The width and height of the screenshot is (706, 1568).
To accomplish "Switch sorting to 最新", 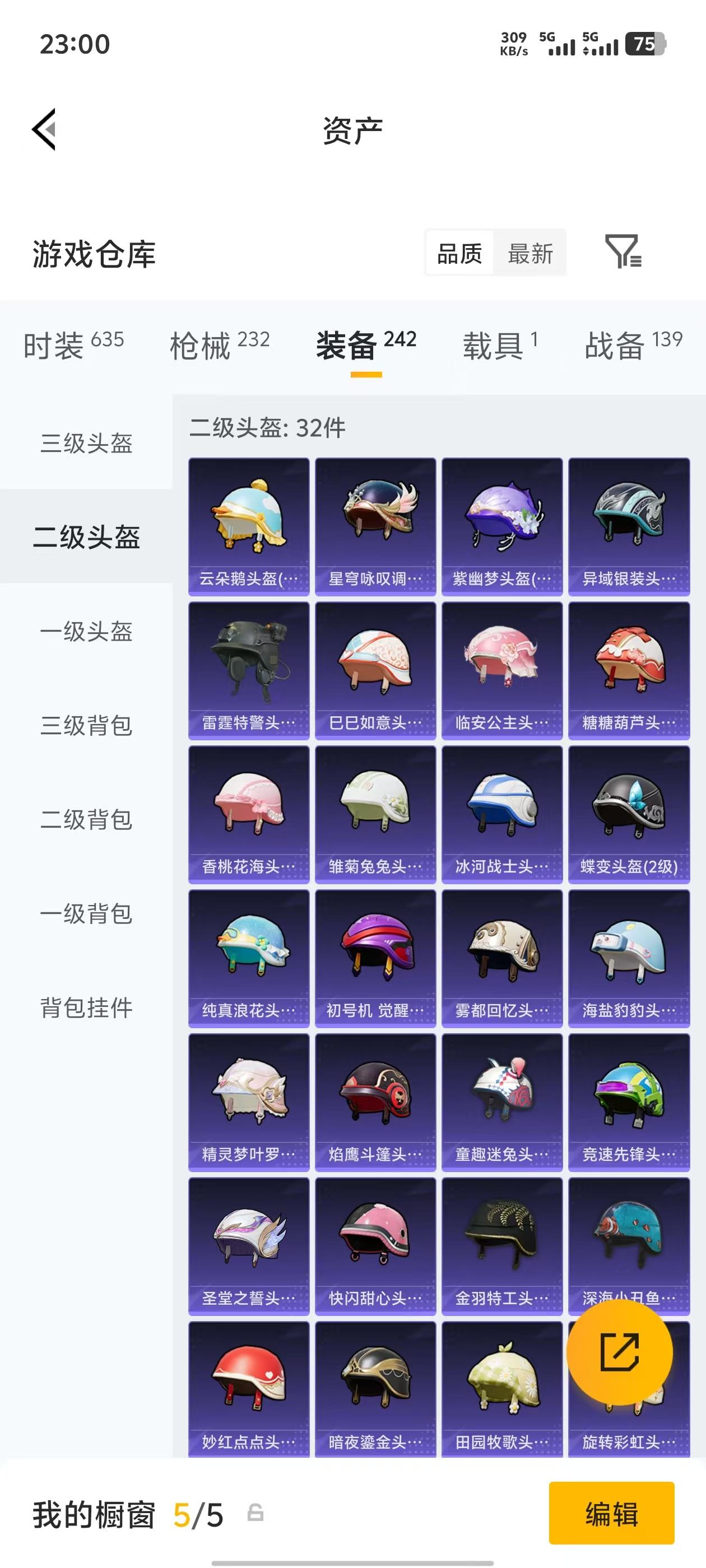I will click(x=531, y=254).
